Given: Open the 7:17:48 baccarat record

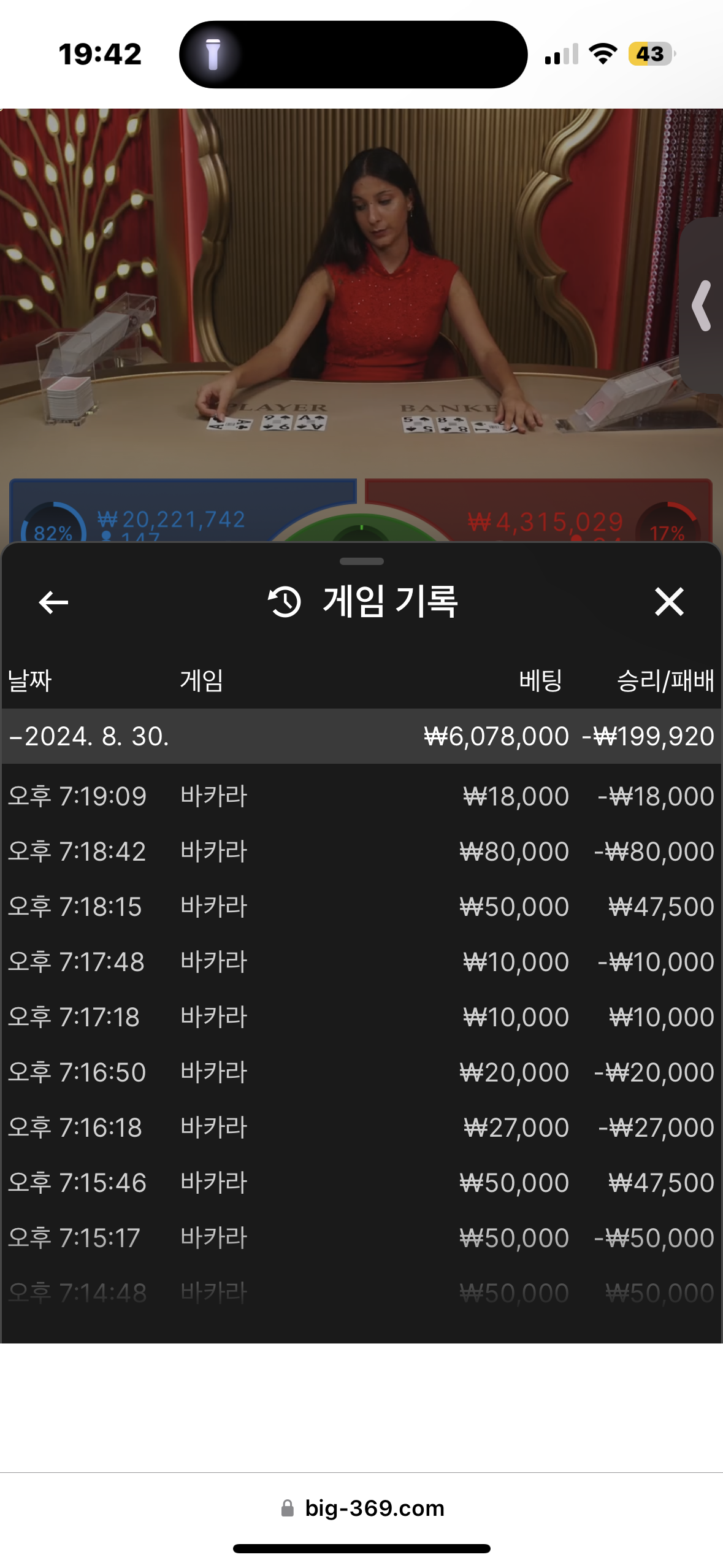Looking at the screenshot, I should tap(361, 962).
